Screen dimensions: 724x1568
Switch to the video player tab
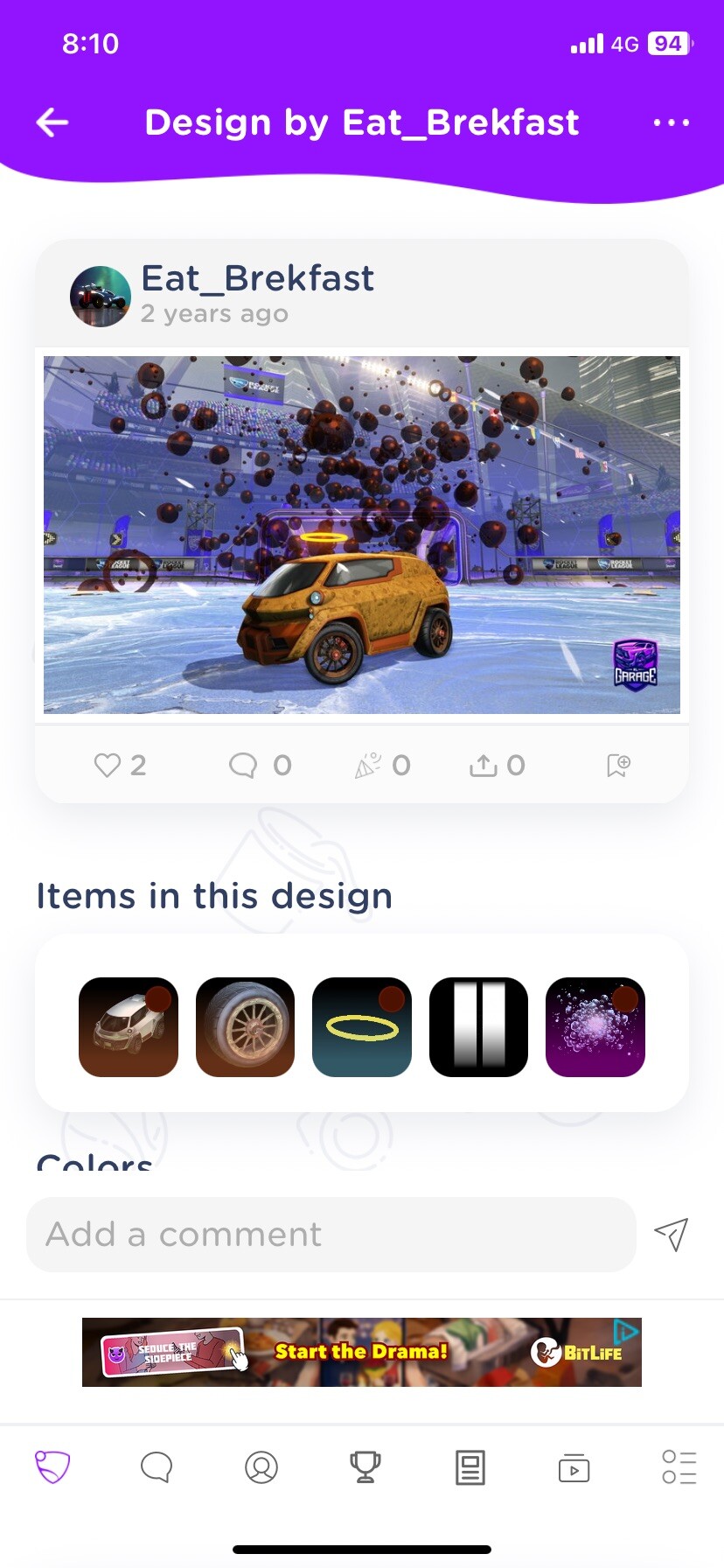574,1466
